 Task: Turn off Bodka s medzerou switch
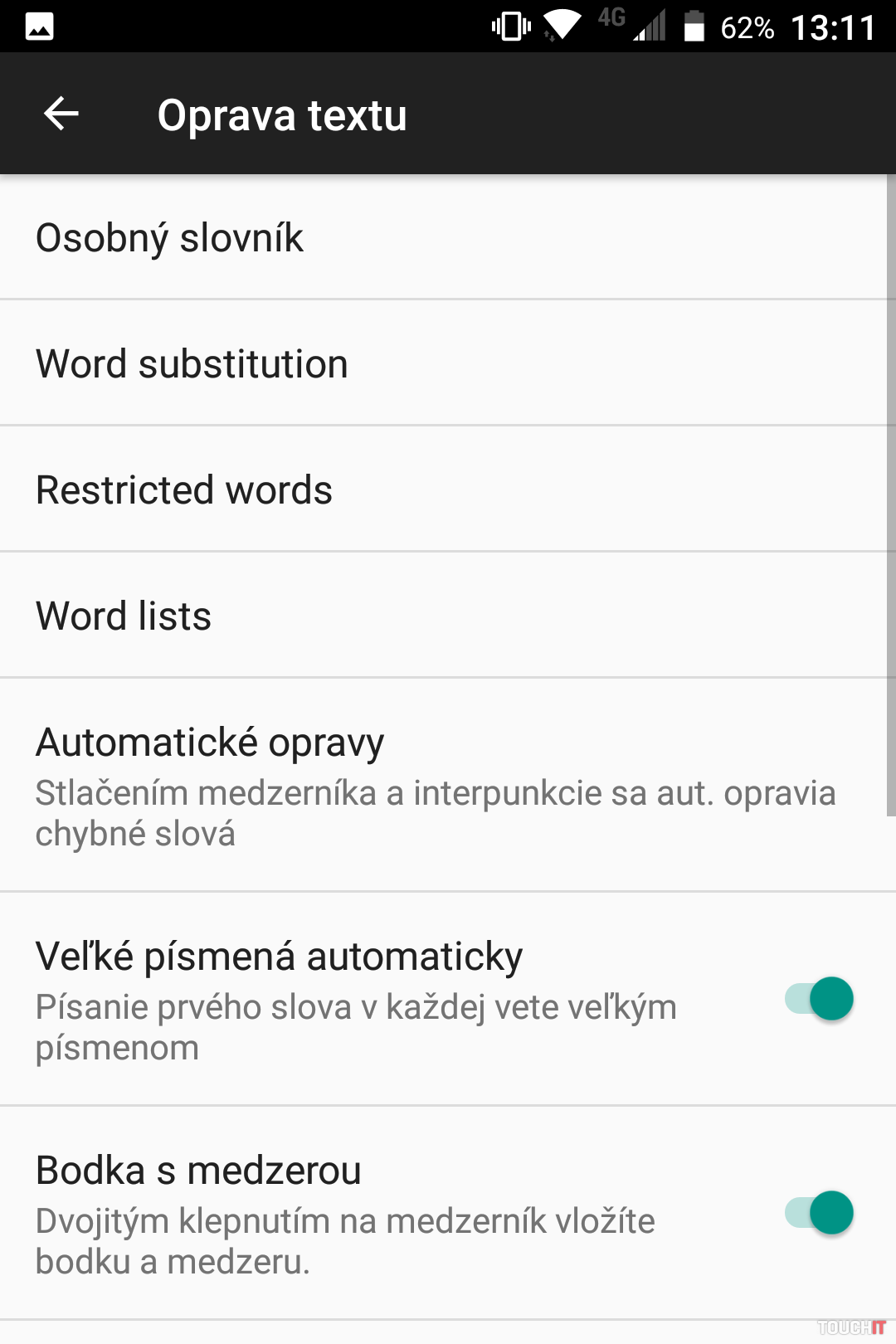[819, 1213]
